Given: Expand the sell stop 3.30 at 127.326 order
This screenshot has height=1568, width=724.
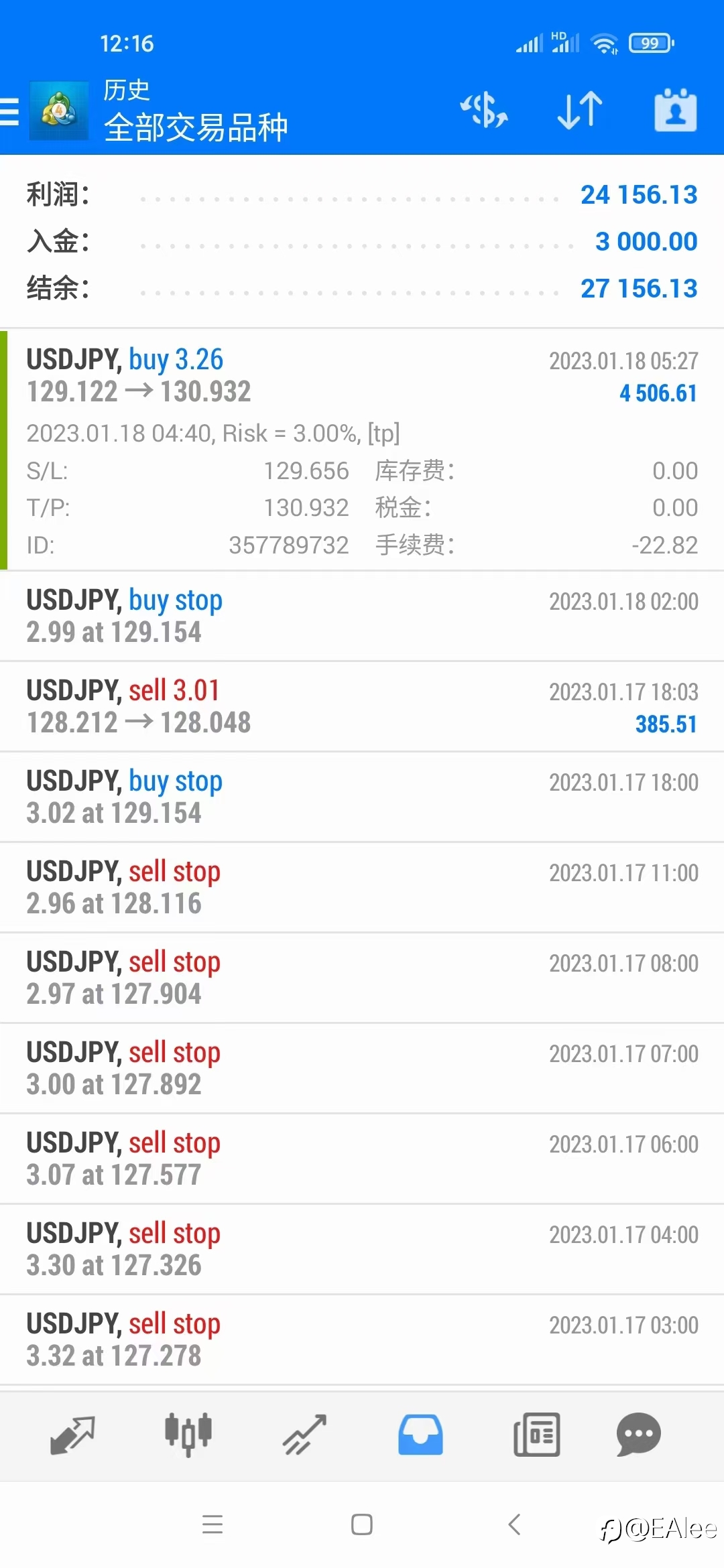Looking at the screenshot, I should 362,1249.
